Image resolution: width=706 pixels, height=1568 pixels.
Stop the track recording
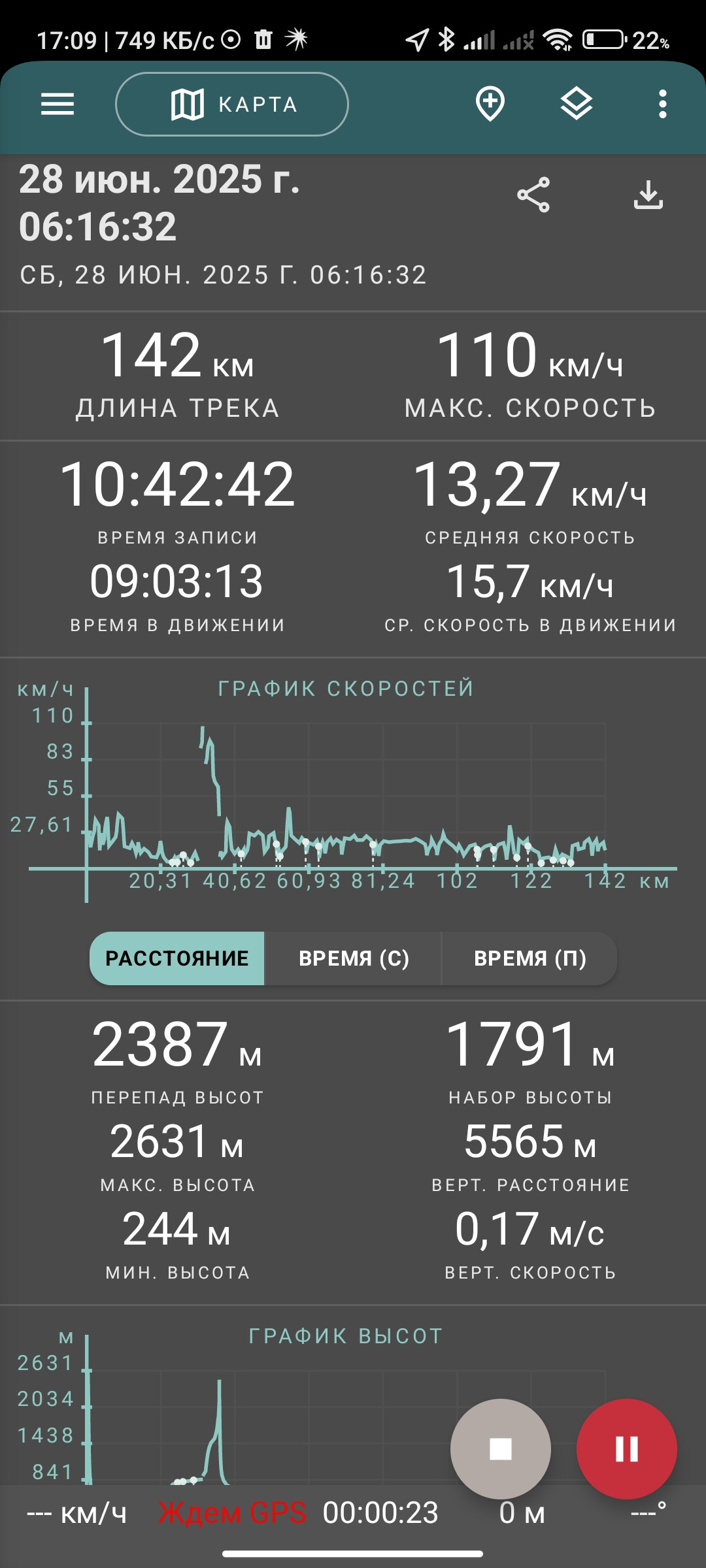[x=501, y=1449]
